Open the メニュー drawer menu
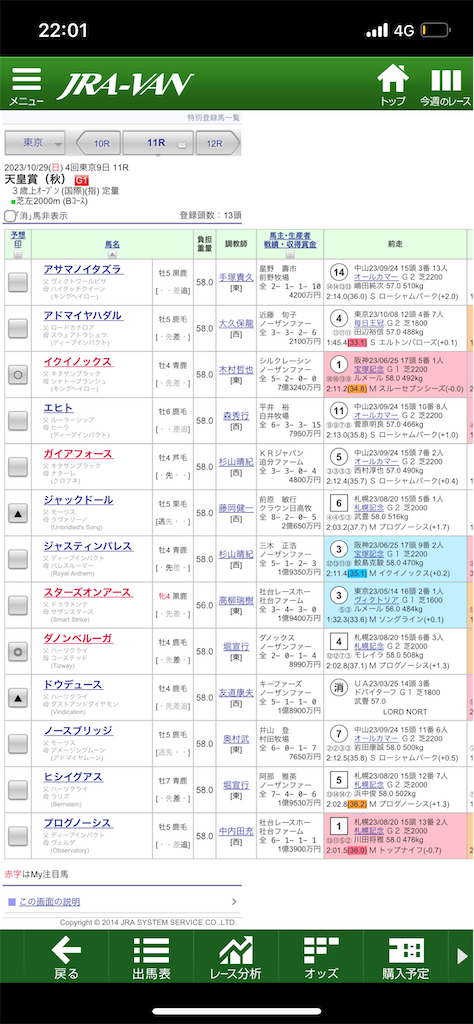 point(26,86)
